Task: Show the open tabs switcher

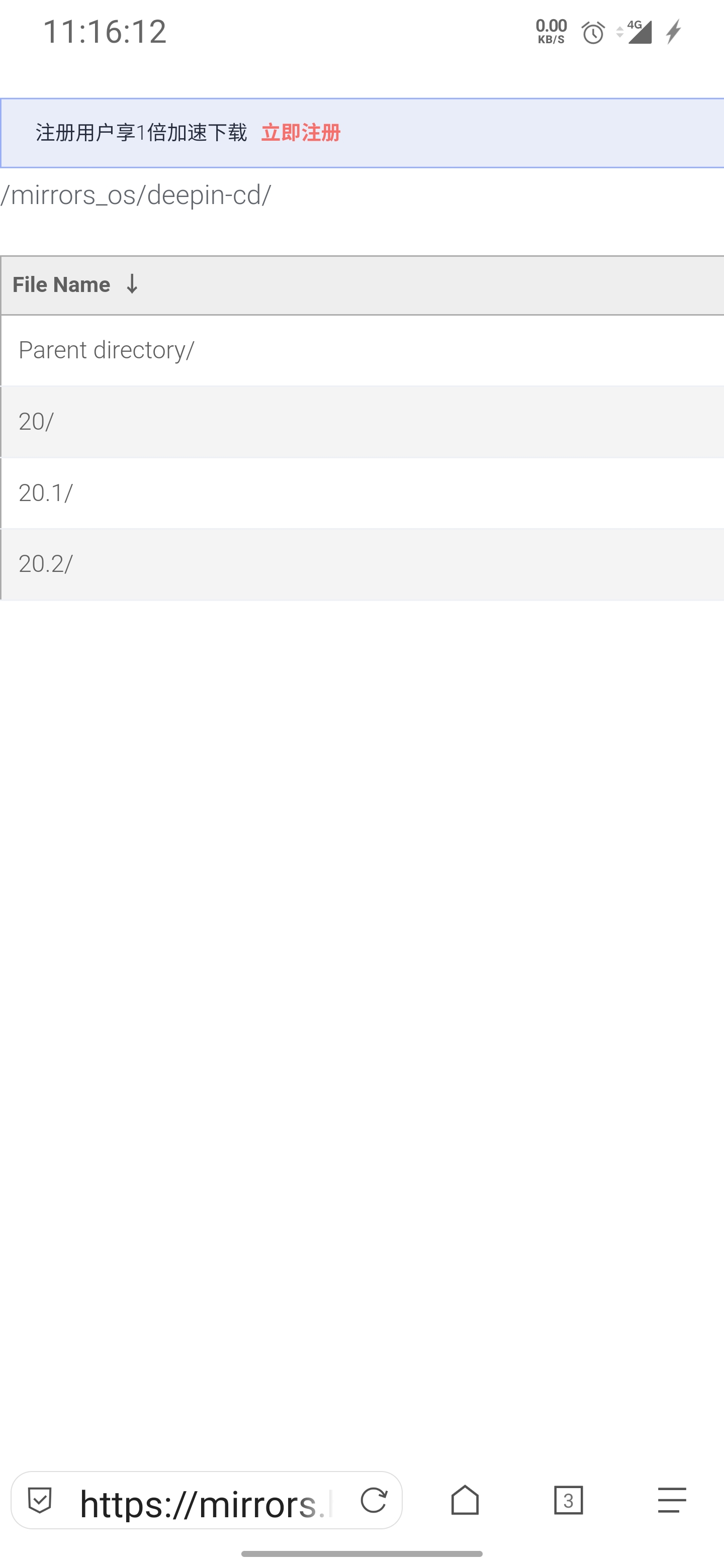Action: click(568, 1501)
